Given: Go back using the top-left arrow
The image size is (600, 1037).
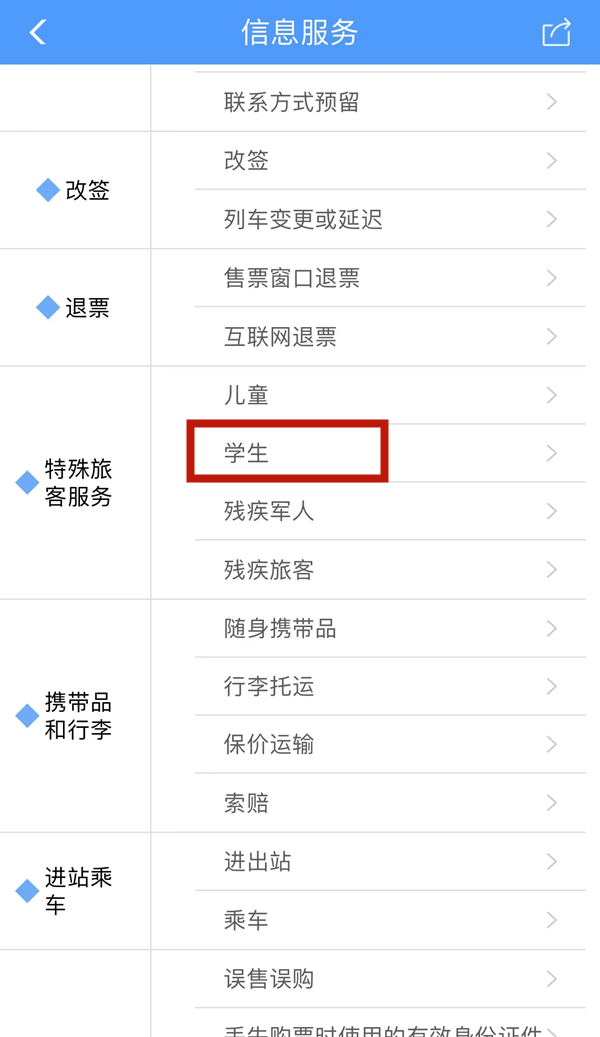Looking at the screenshot, I should (38, 32).
